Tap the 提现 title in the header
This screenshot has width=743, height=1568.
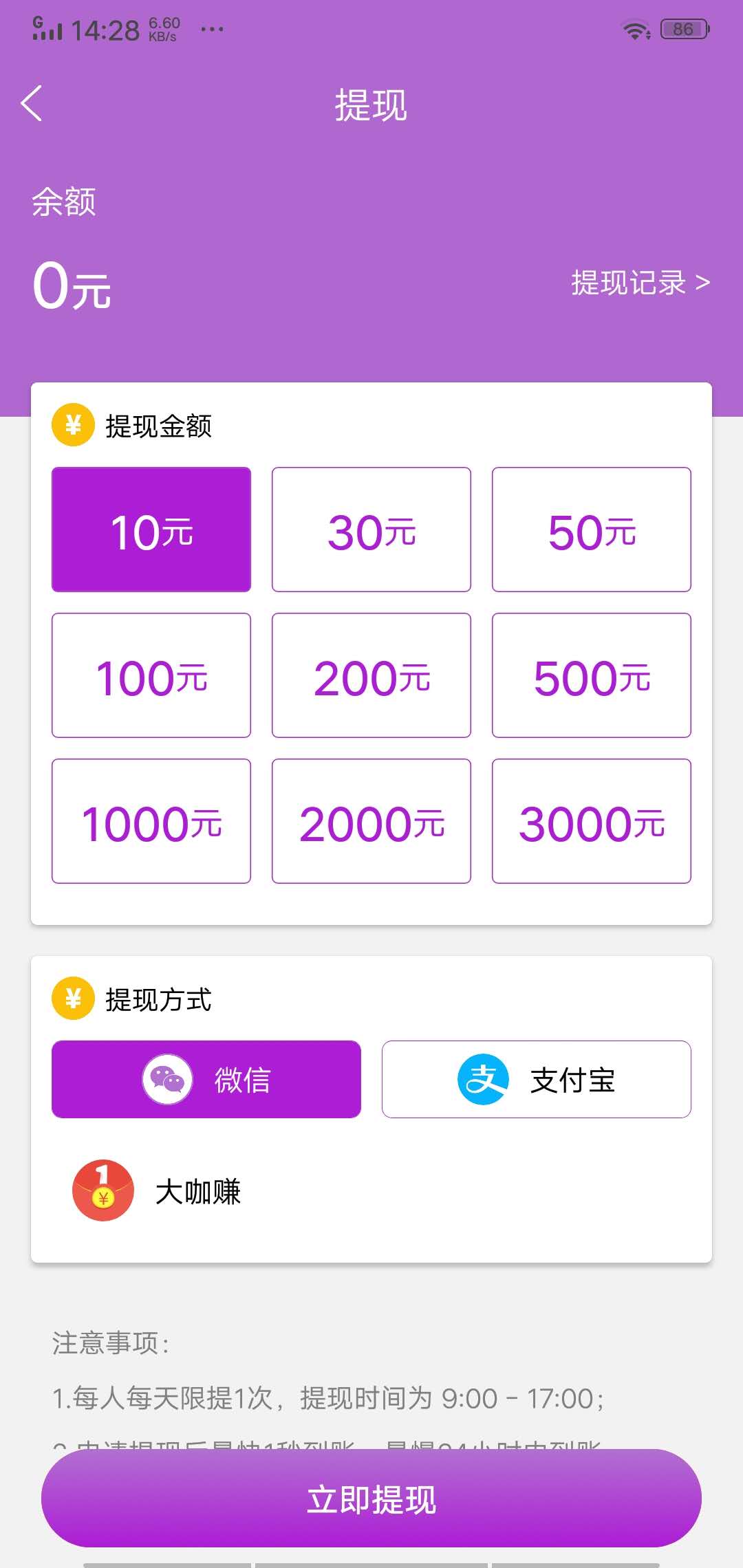371,105
